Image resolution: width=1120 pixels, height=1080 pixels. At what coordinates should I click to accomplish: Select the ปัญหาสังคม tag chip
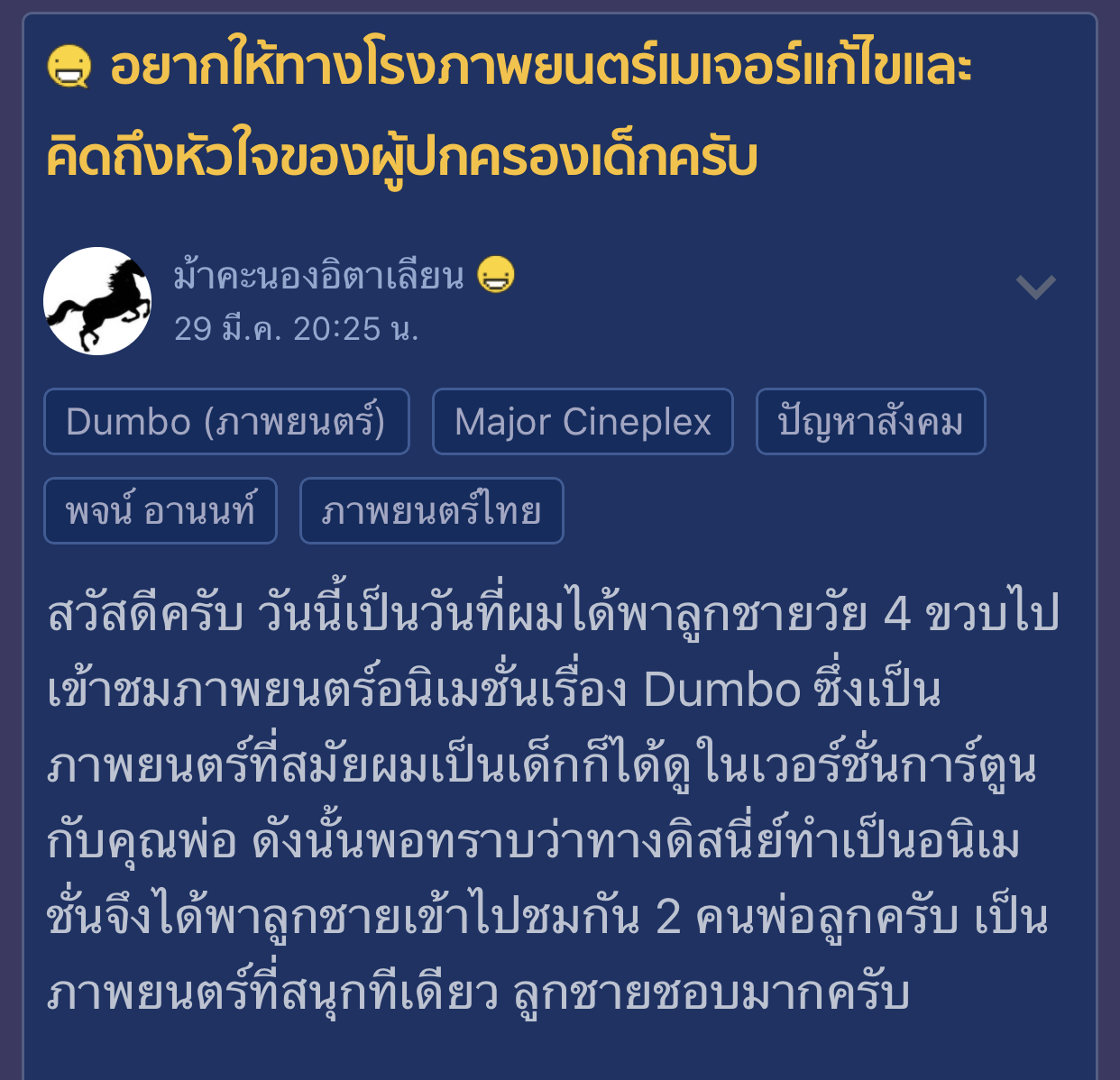click(870, 422)
